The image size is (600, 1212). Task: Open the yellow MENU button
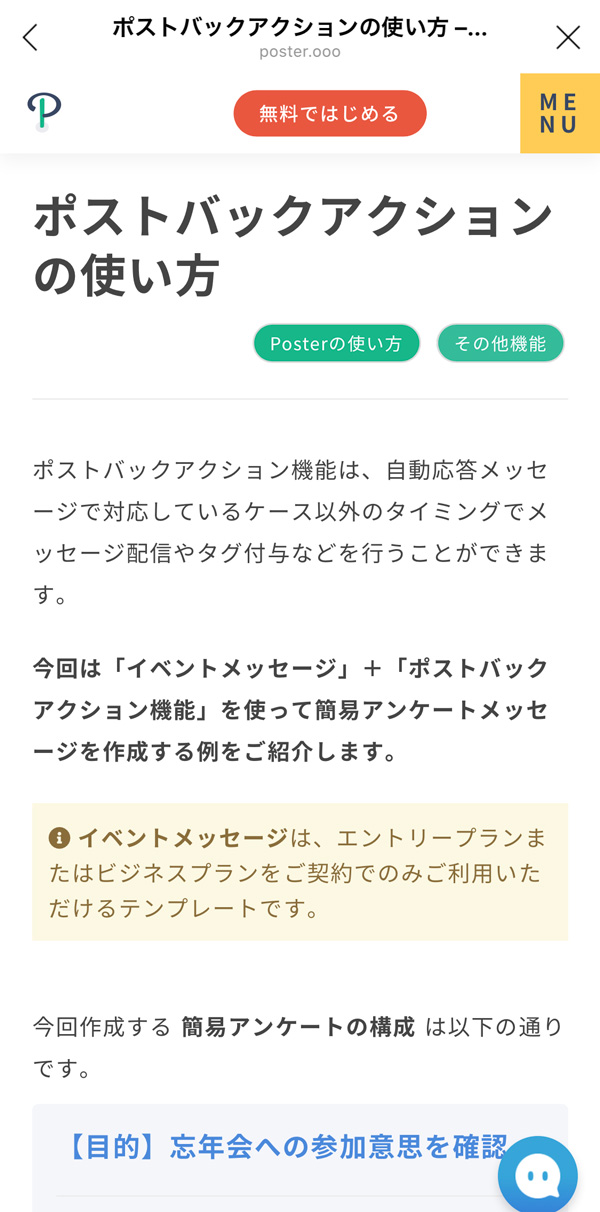tap(559, 113)
